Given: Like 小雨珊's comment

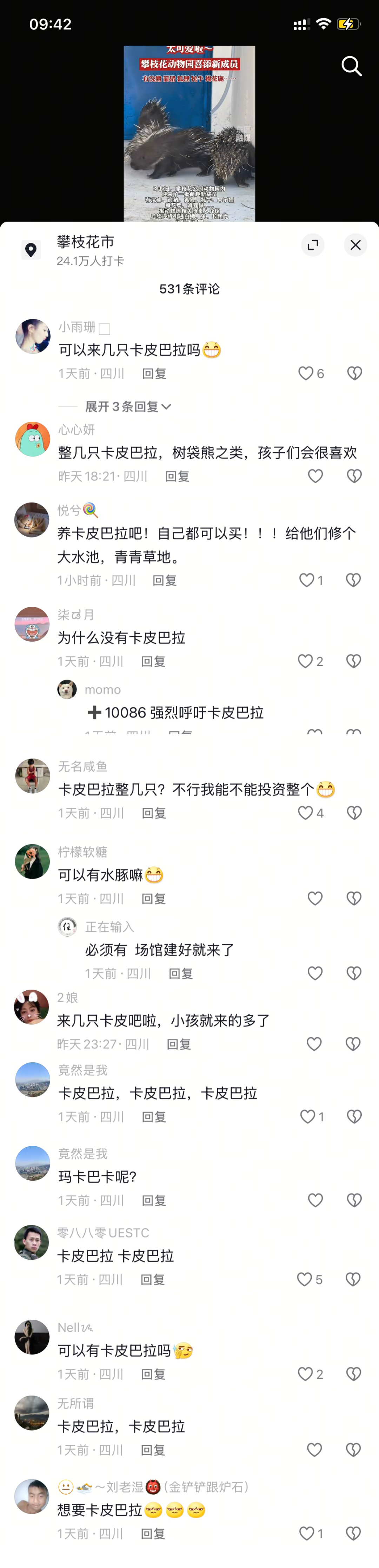Looking at the screenshot, I should coord(305,373).
